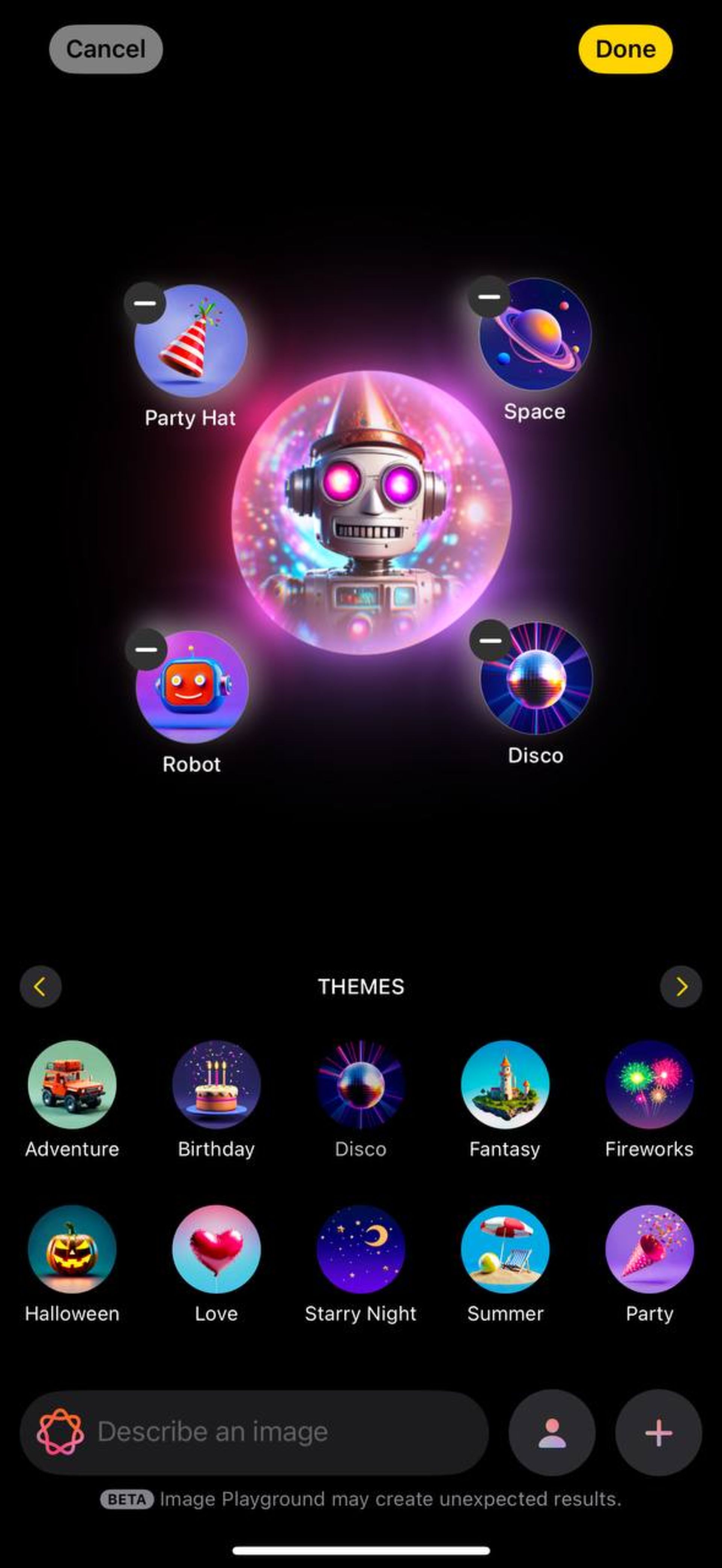Cancel the image creation
The width and height of the screenshot is (722, 1568).
click(105, 49)
